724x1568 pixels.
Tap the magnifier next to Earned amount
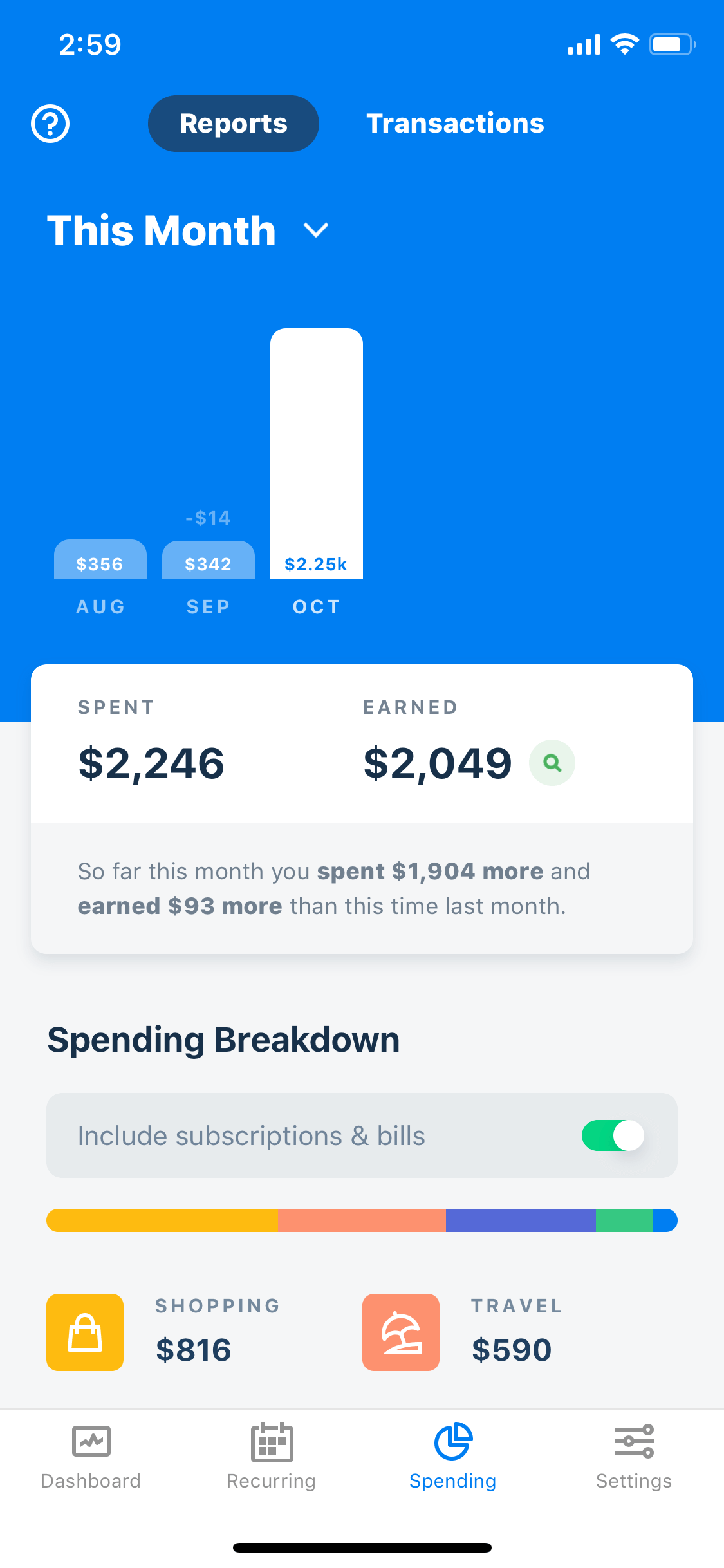click(552, 763)
